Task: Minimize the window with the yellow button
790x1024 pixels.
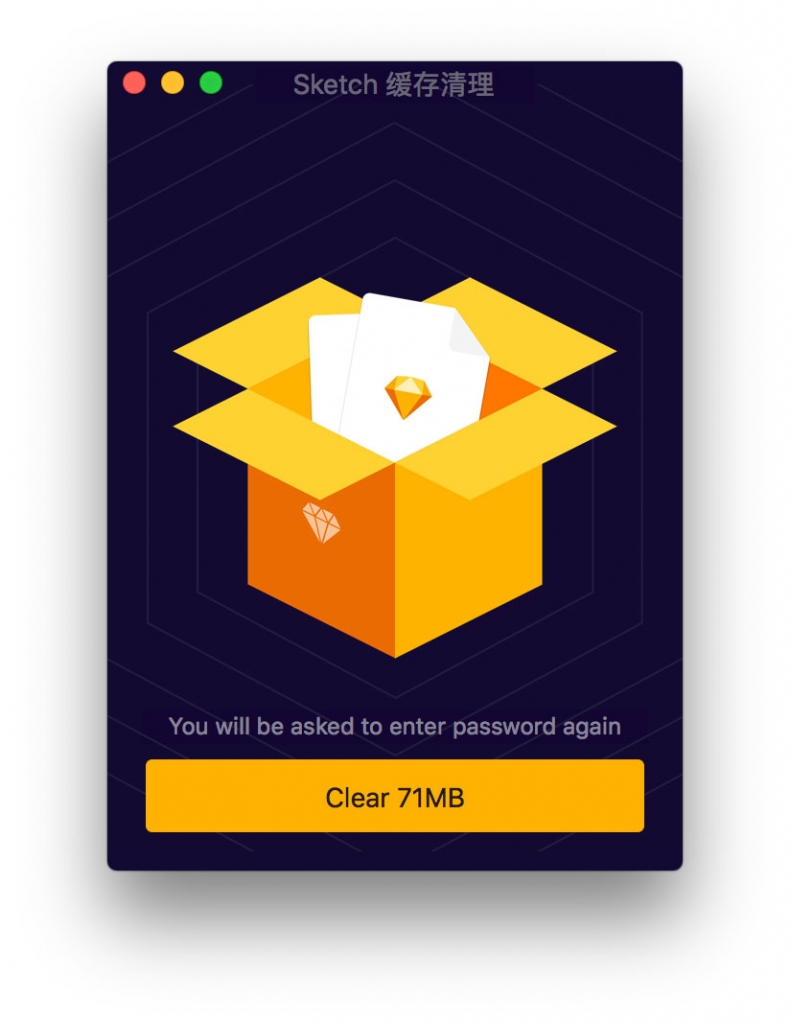Action: (x=172, y=83)
